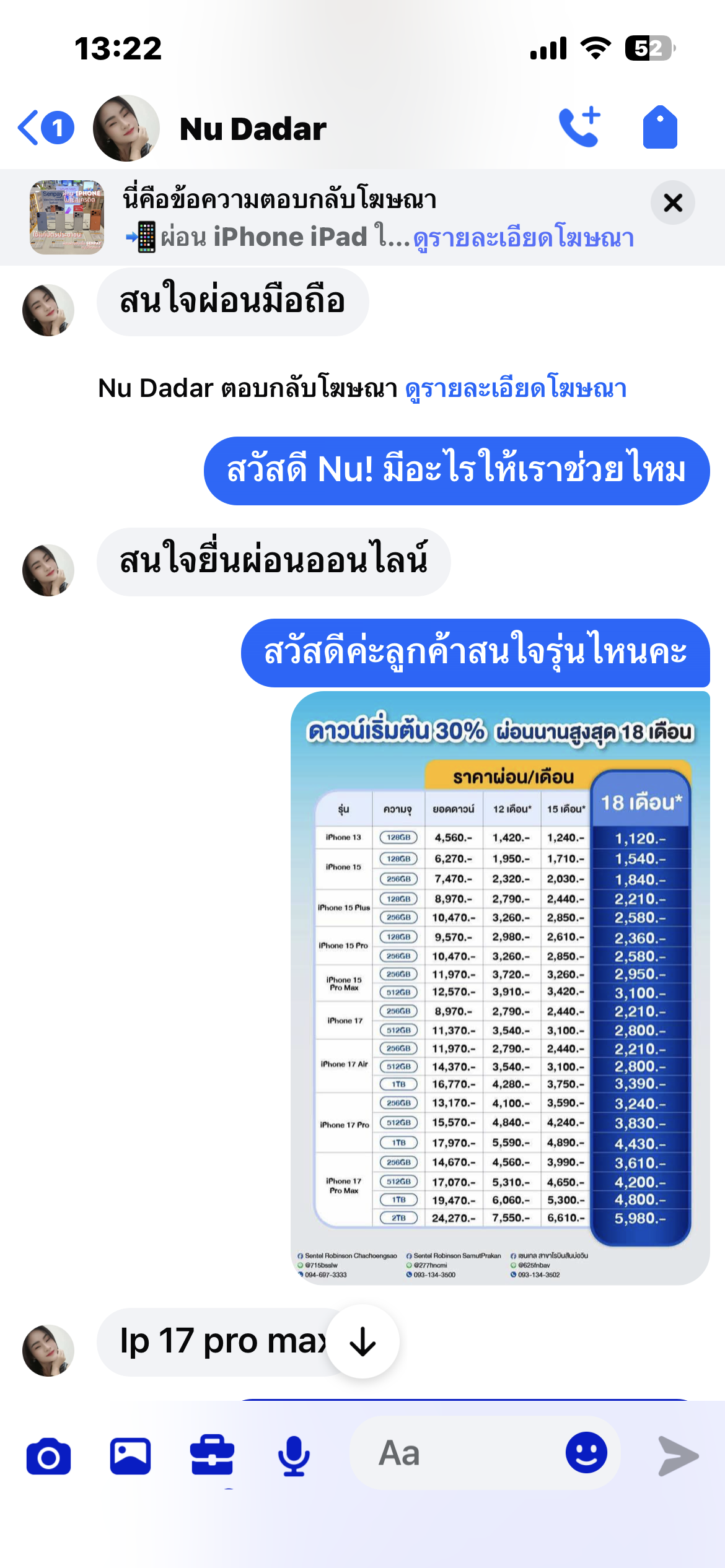Start a call with Nu Dadar
The image size is (725, 1568).
[579, 128]
